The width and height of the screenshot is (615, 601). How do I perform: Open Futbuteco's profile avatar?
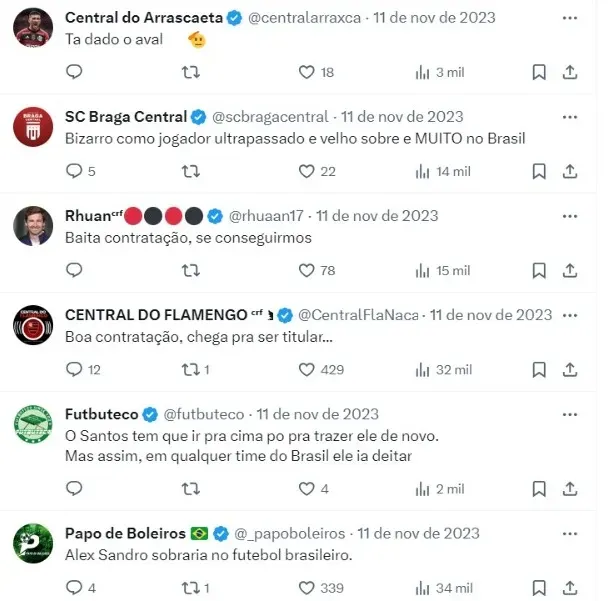pos(32,424)
